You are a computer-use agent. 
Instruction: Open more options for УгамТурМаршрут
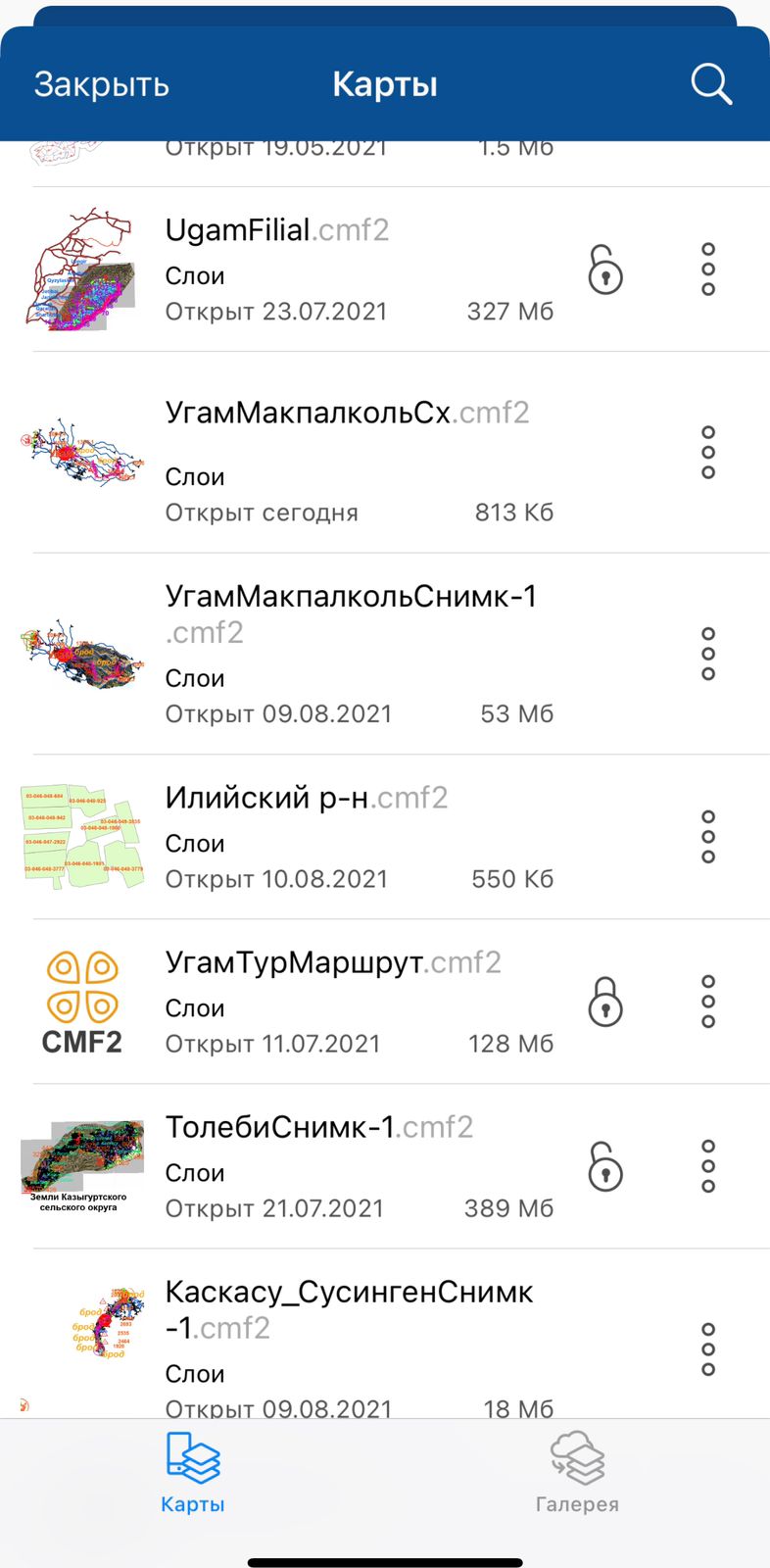tap(708, 1003)
